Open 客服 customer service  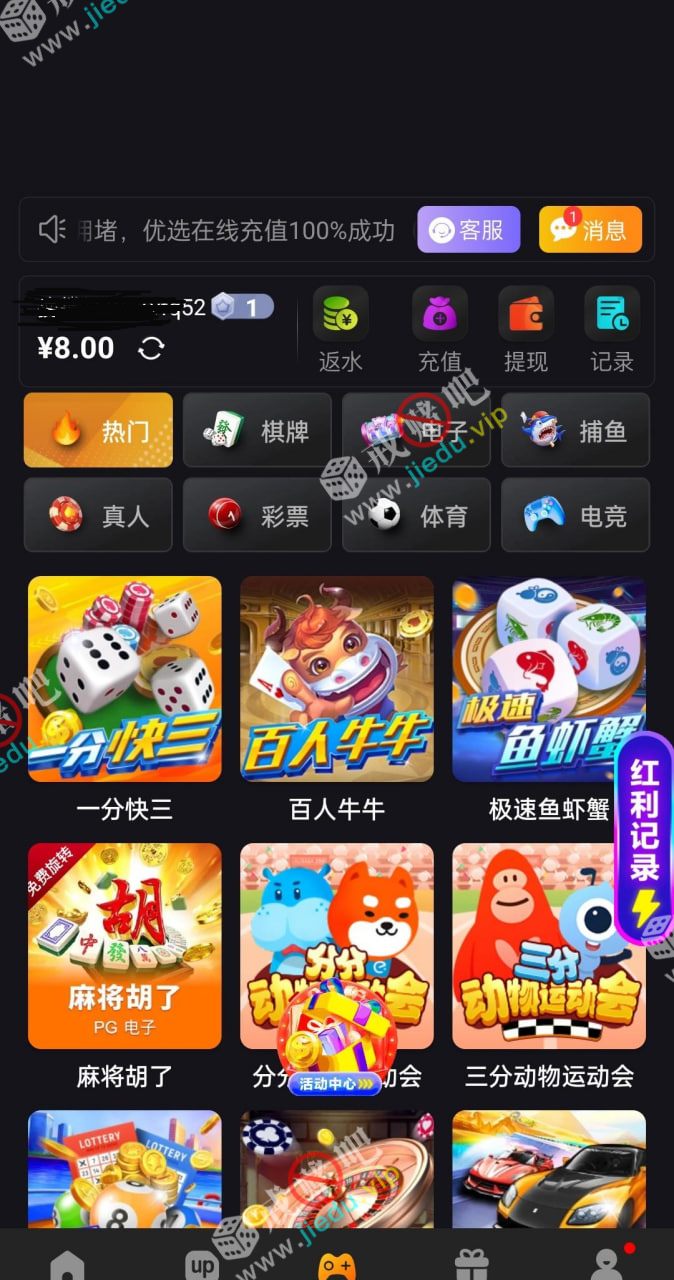coord(468,230)
